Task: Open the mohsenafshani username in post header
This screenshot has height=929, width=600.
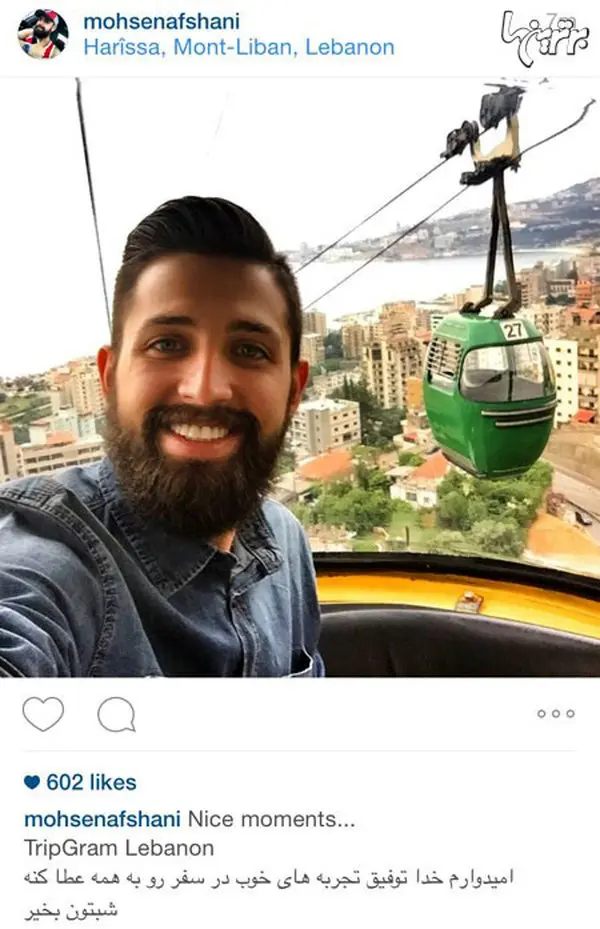Action: tap(161, 20)
